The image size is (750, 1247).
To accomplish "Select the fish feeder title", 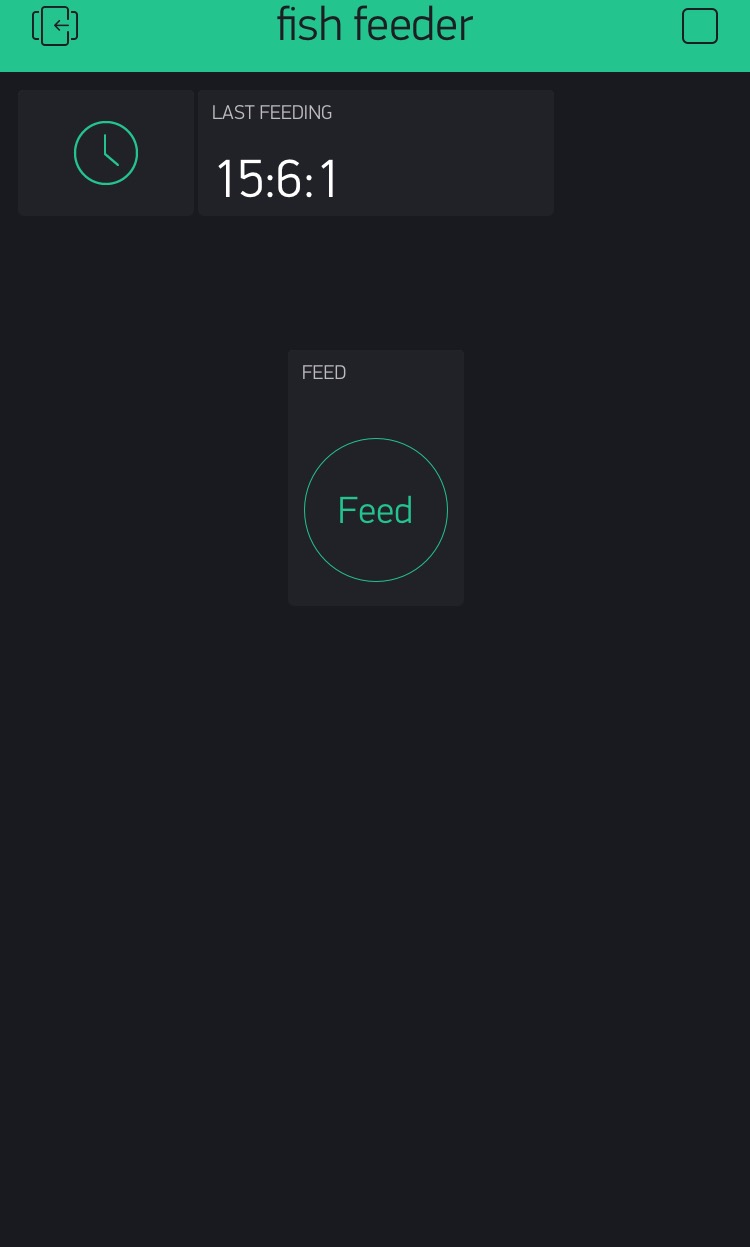I will (375, 26).
